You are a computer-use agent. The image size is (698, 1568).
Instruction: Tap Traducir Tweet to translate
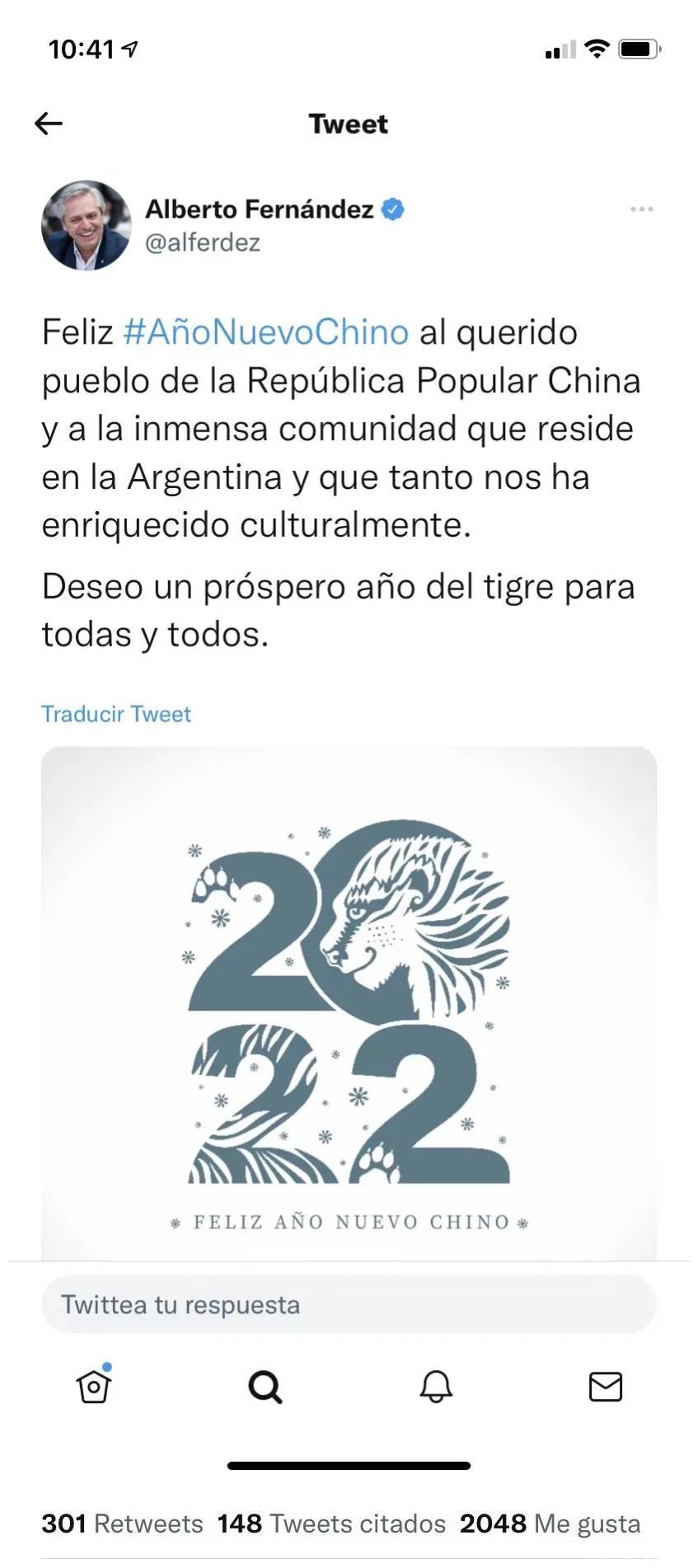116,714
